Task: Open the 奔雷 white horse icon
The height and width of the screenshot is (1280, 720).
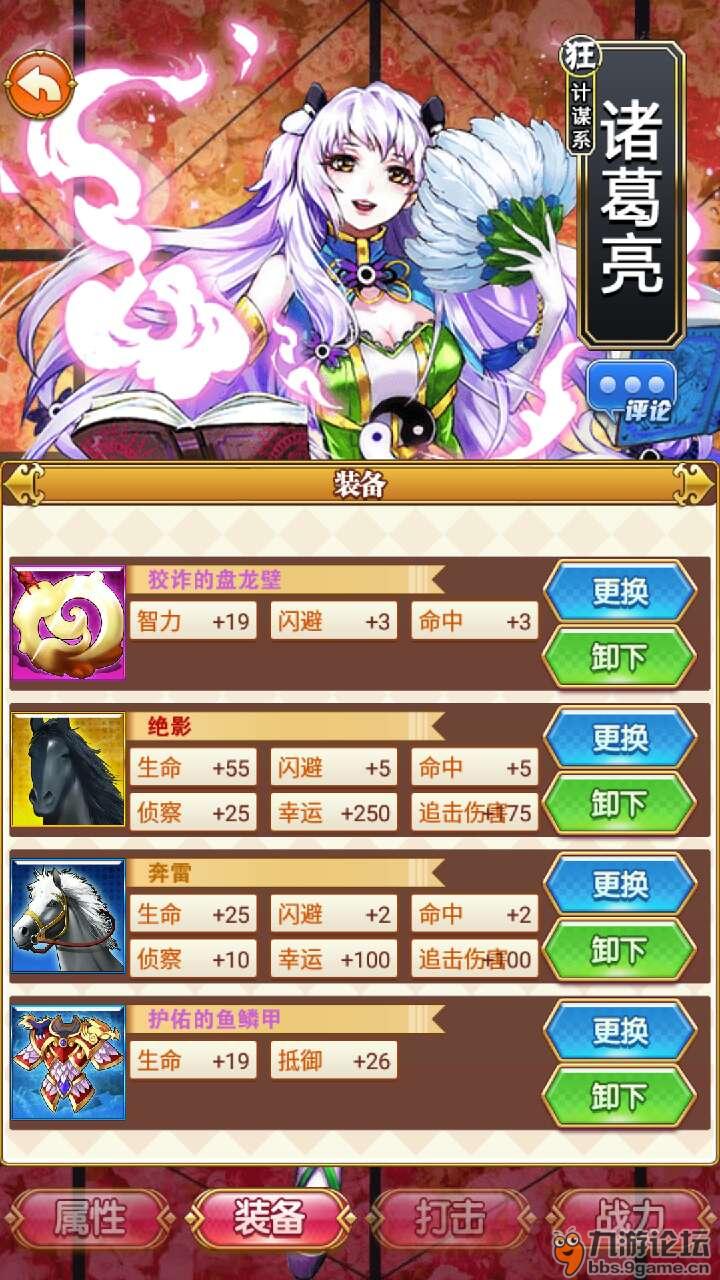Action: click(68, 916)
